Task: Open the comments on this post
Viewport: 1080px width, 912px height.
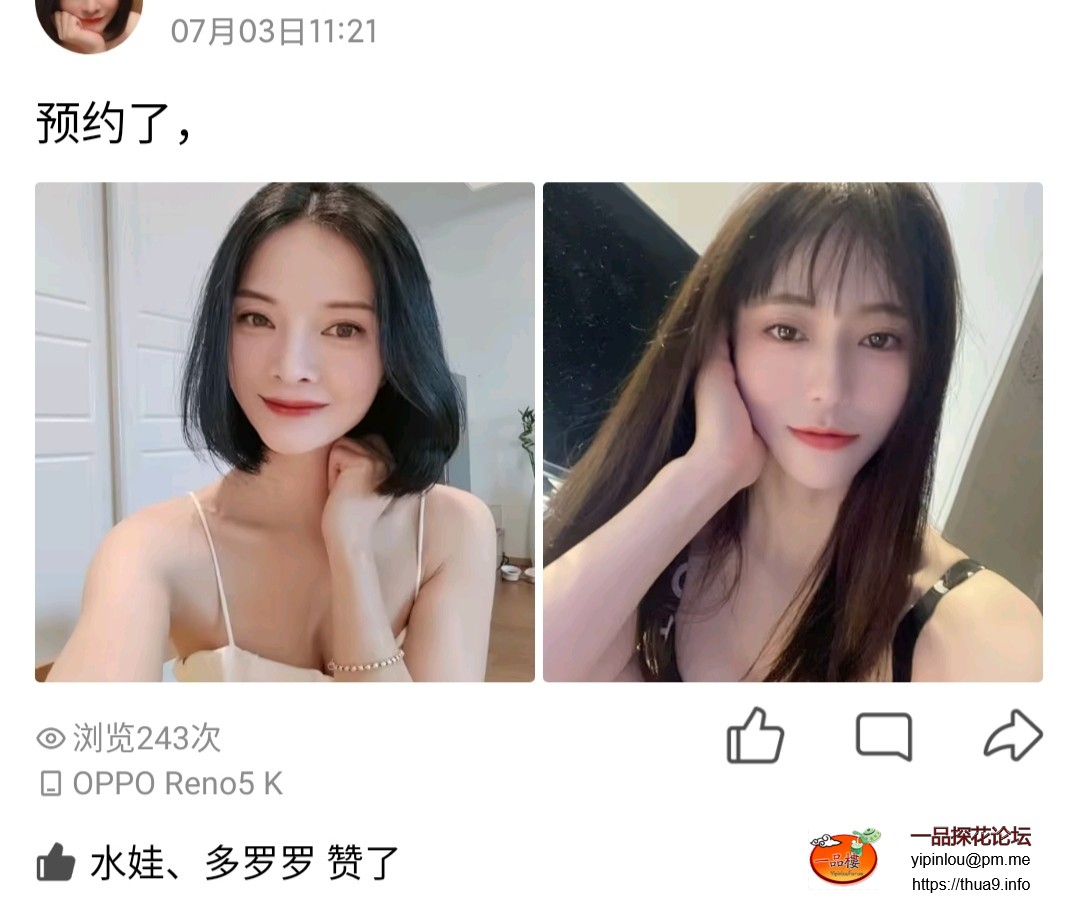Action: click(883, 737)
